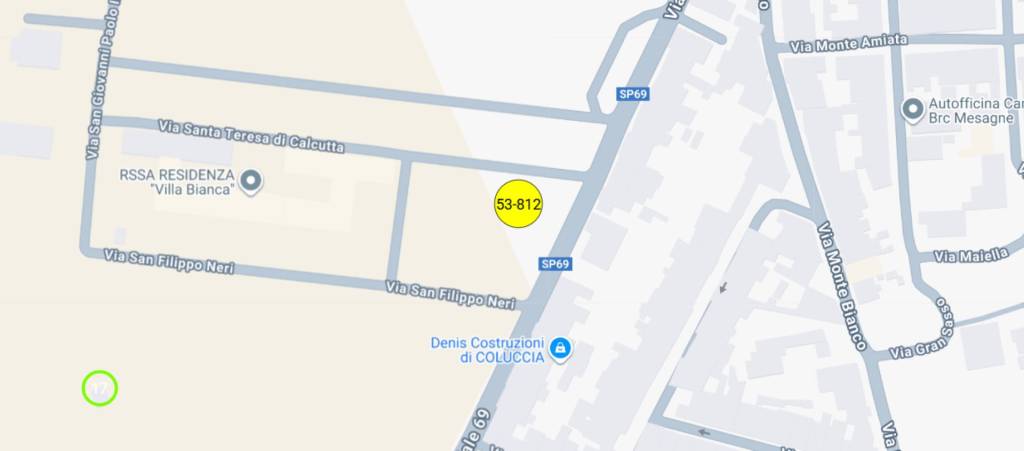Open the Denis Costruzioni di Coluccia pin
1024x451 pixels.
click(561, 348)
